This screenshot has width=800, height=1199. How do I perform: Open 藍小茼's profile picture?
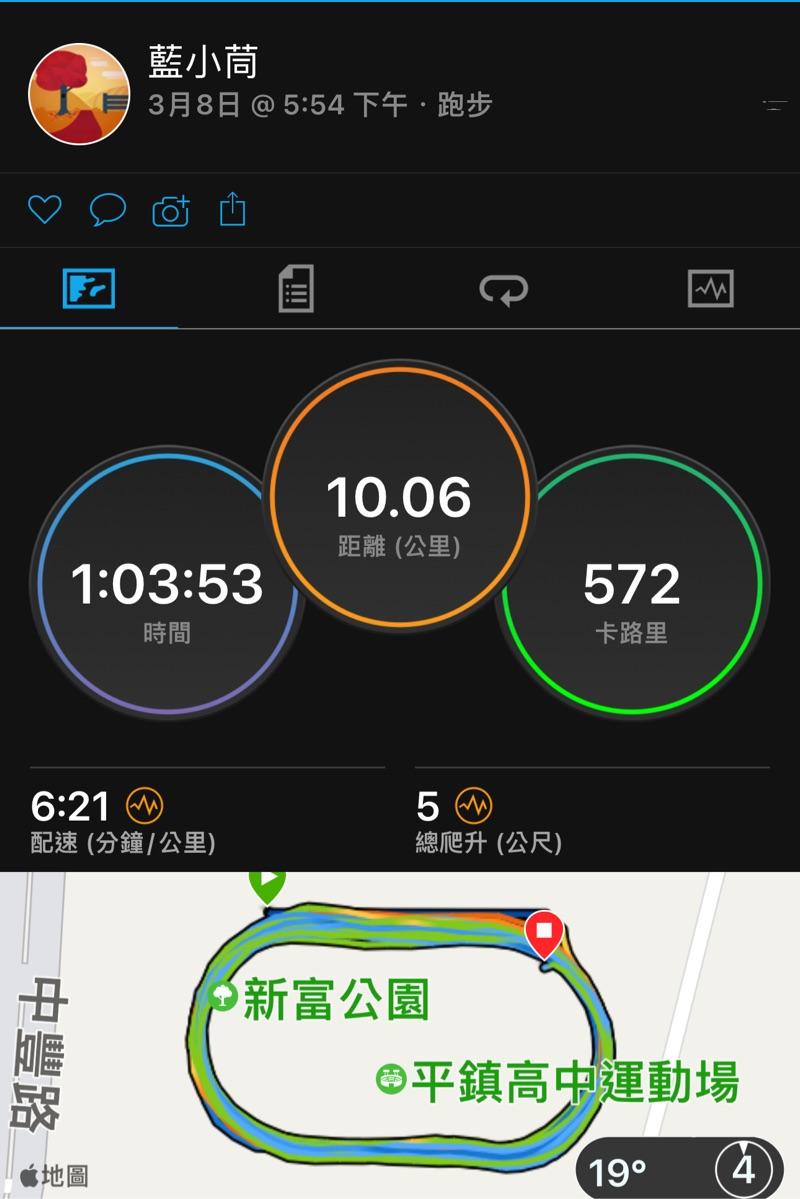click(x=79, y=94)
